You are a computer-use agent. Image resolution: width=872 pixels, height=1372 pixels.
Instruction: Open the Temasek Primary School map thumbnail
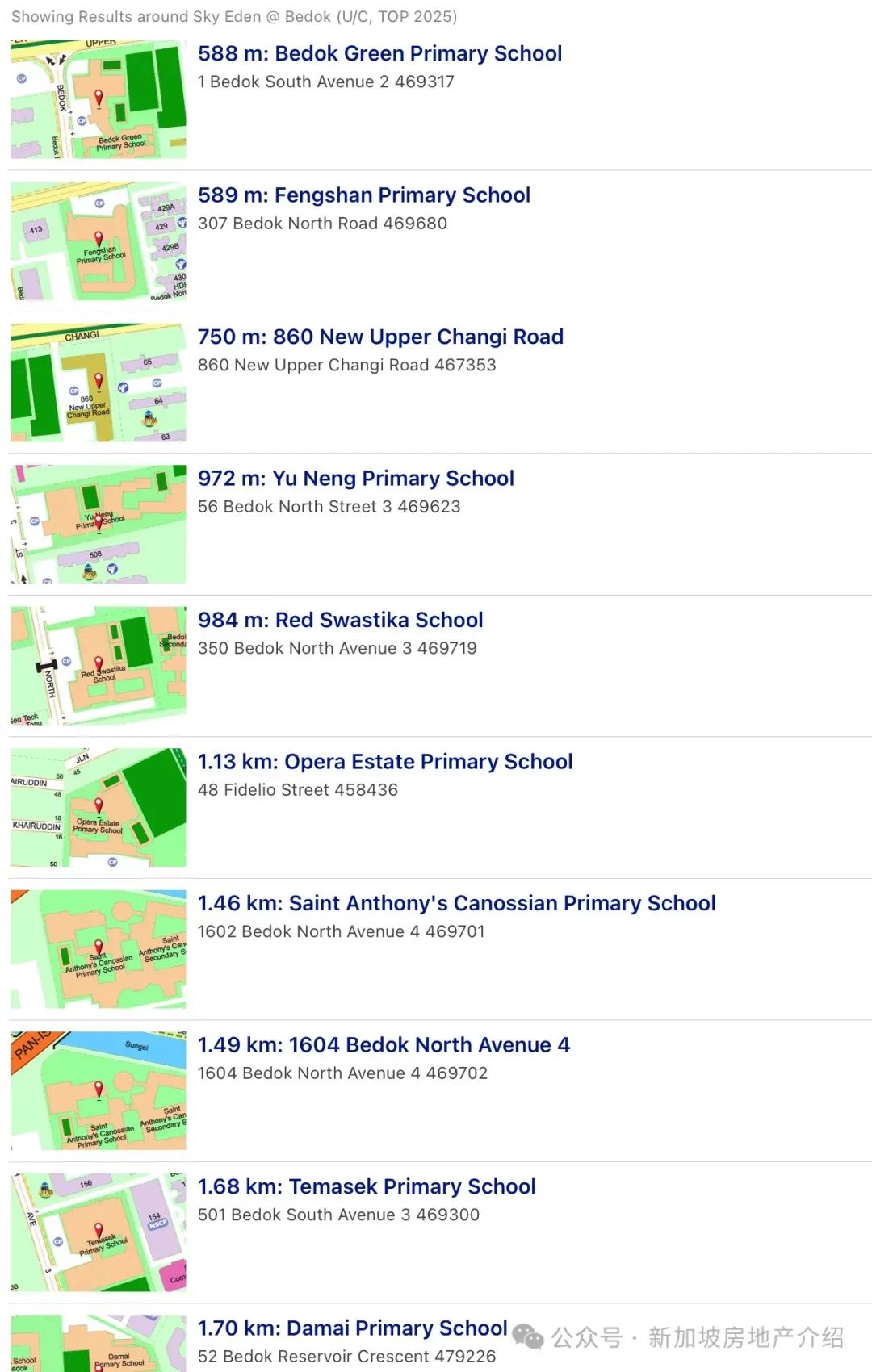99,1232
